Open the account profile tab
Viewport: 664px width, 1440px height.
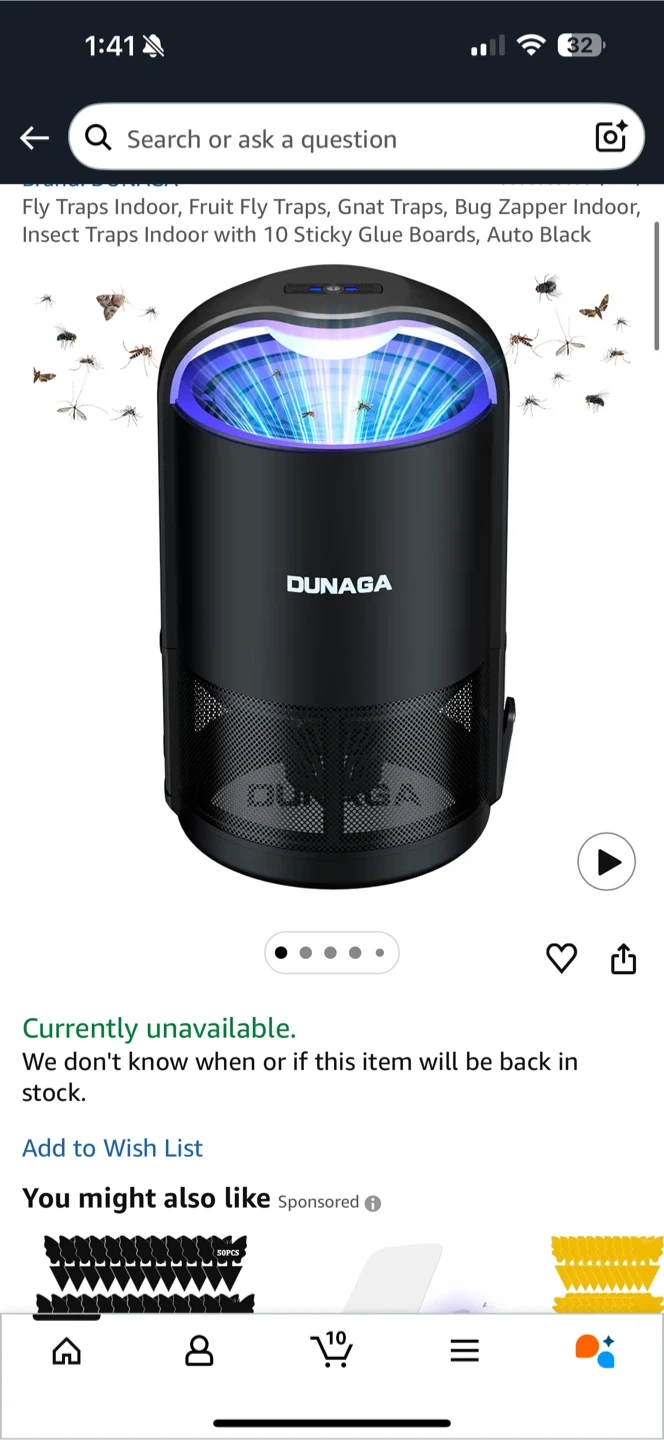pyautogui.click(x=199, y=1351)
